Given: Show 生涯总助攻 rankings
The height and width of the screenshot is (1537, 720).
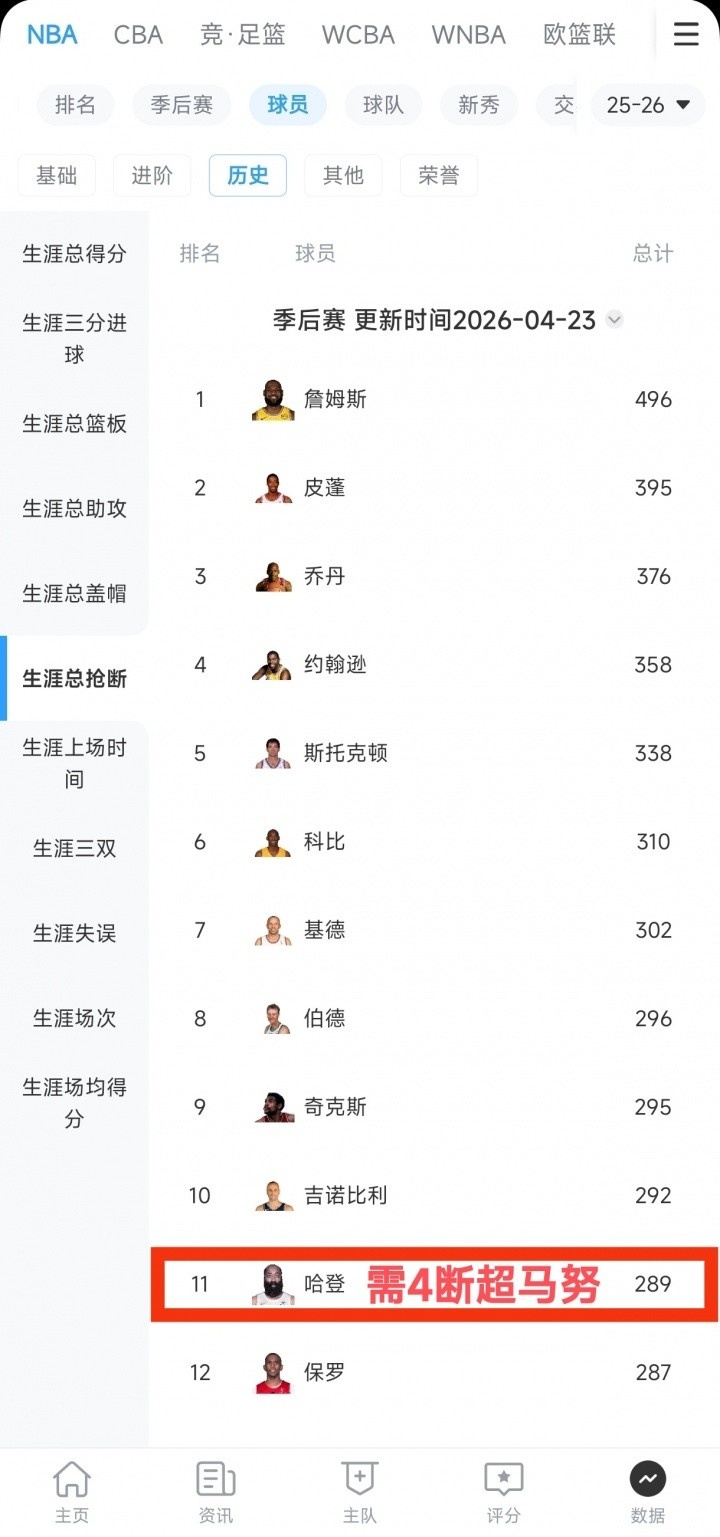Looking at the screenshot, I should click(x=74, y=509).
